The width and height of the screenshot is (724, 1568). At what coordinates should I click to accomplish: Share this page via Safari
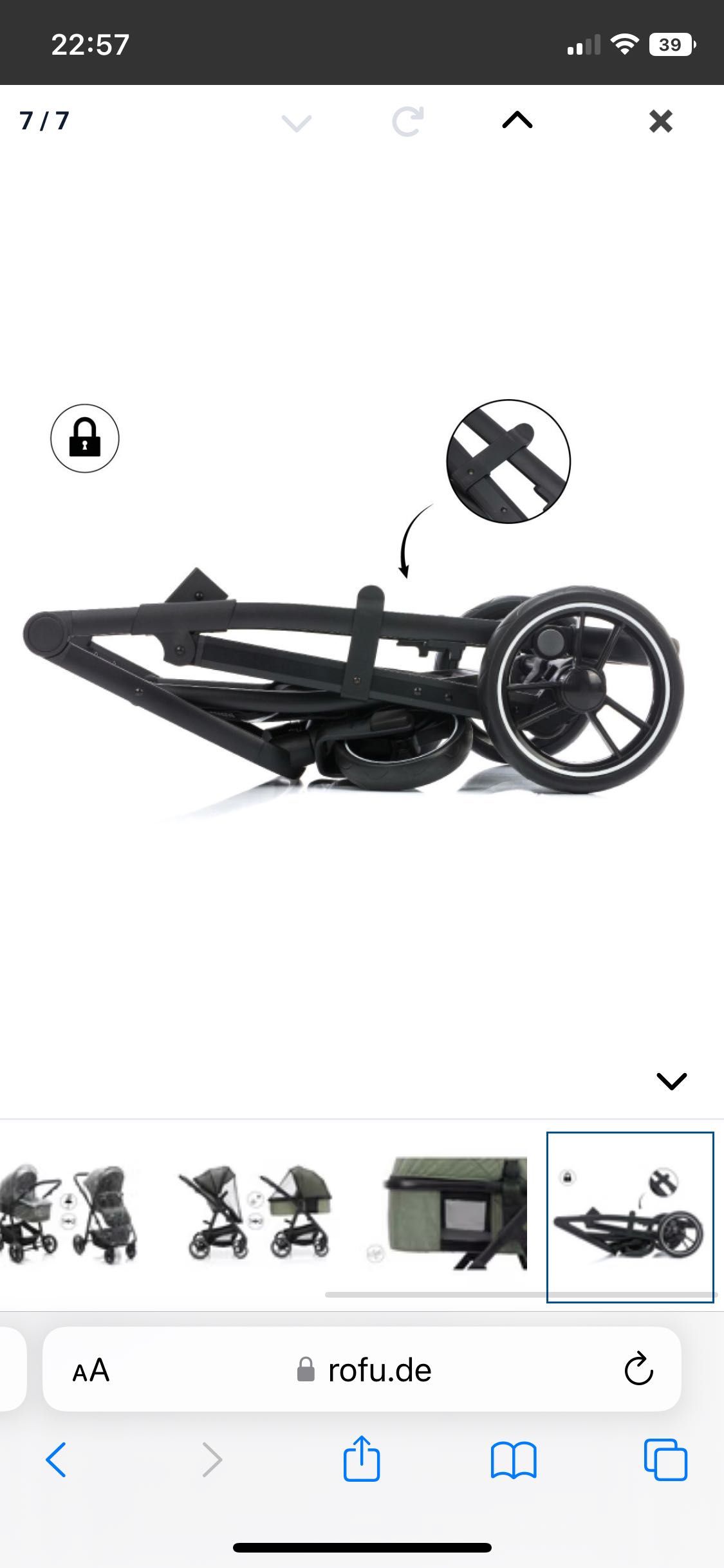coord(362,1459)
